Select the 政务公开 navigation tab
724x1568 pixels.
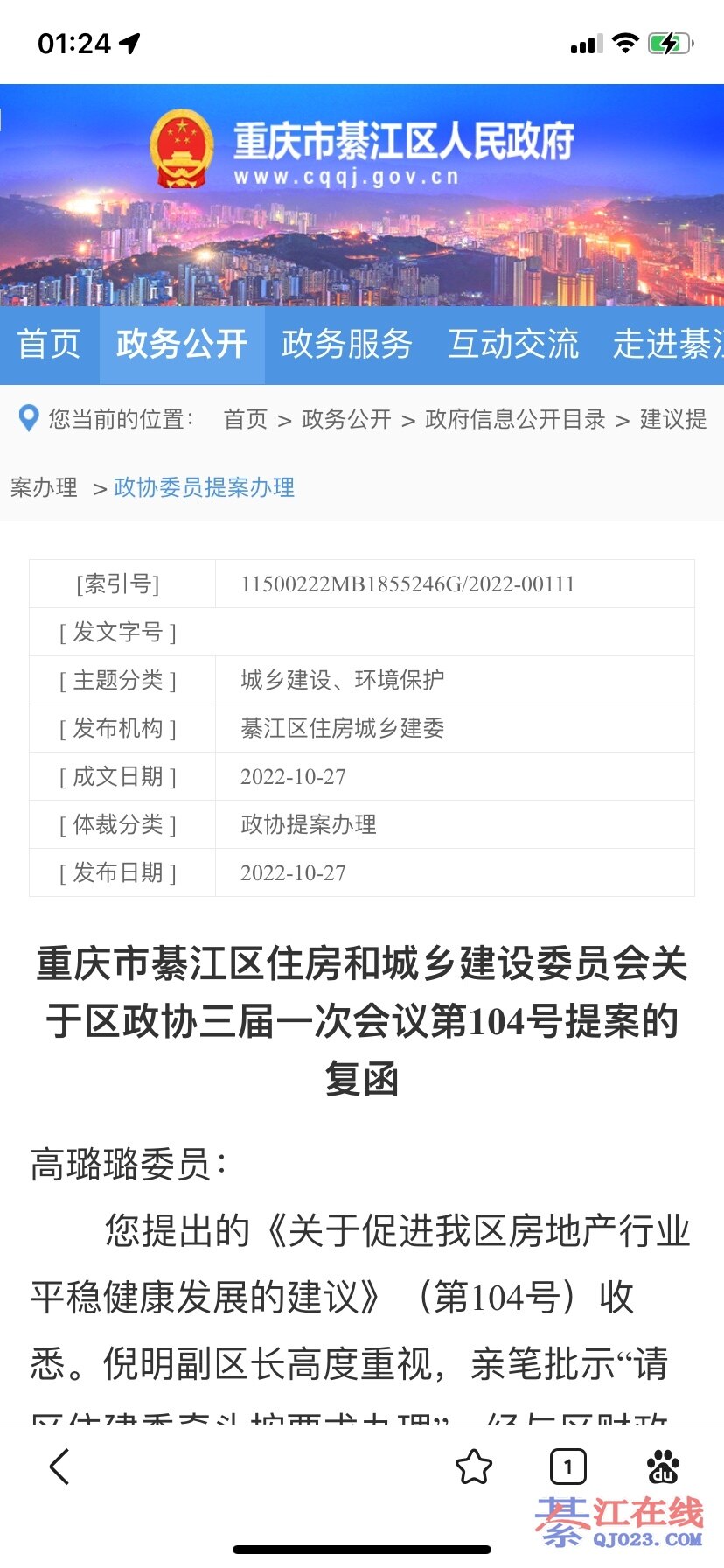182,344
